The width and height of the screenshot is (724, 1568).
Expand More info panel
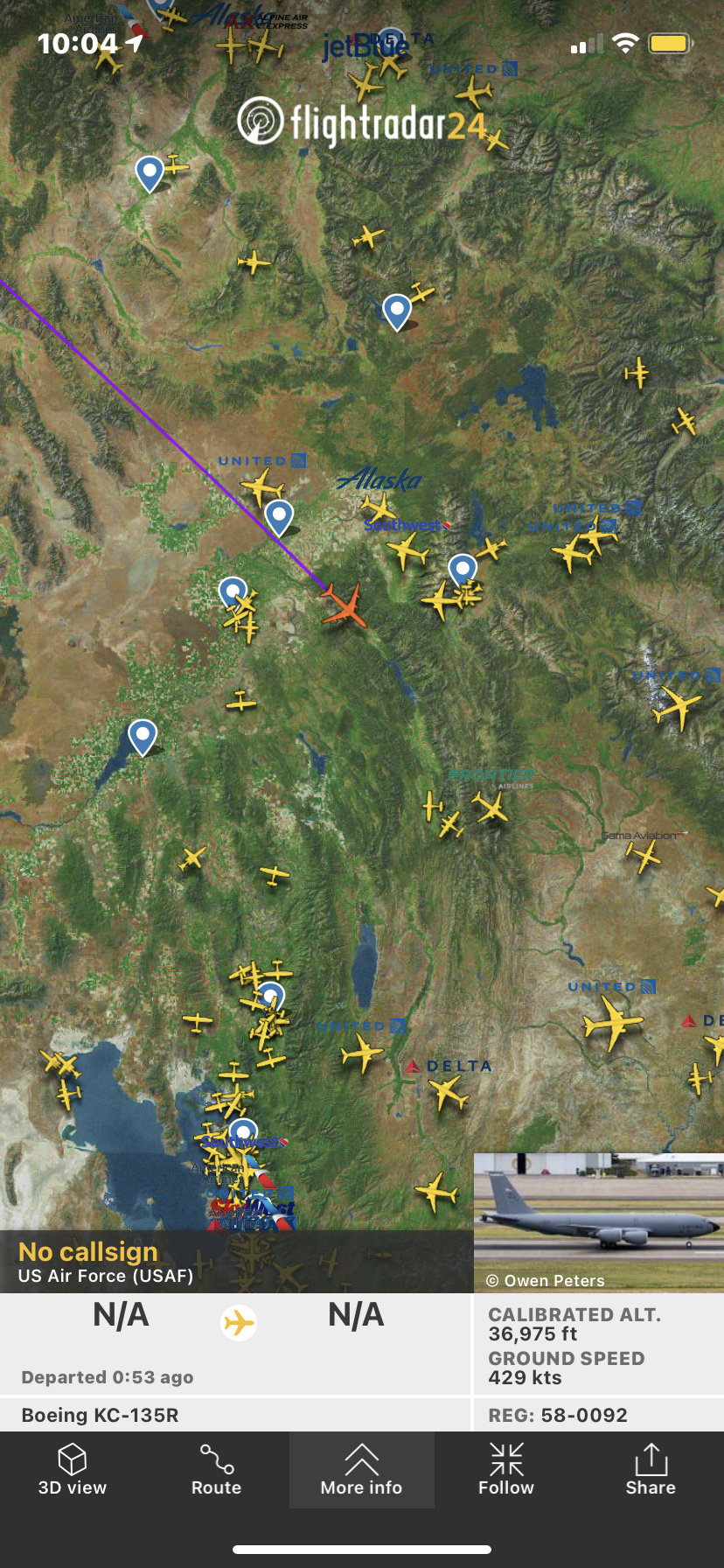(x=361, y=1470)
